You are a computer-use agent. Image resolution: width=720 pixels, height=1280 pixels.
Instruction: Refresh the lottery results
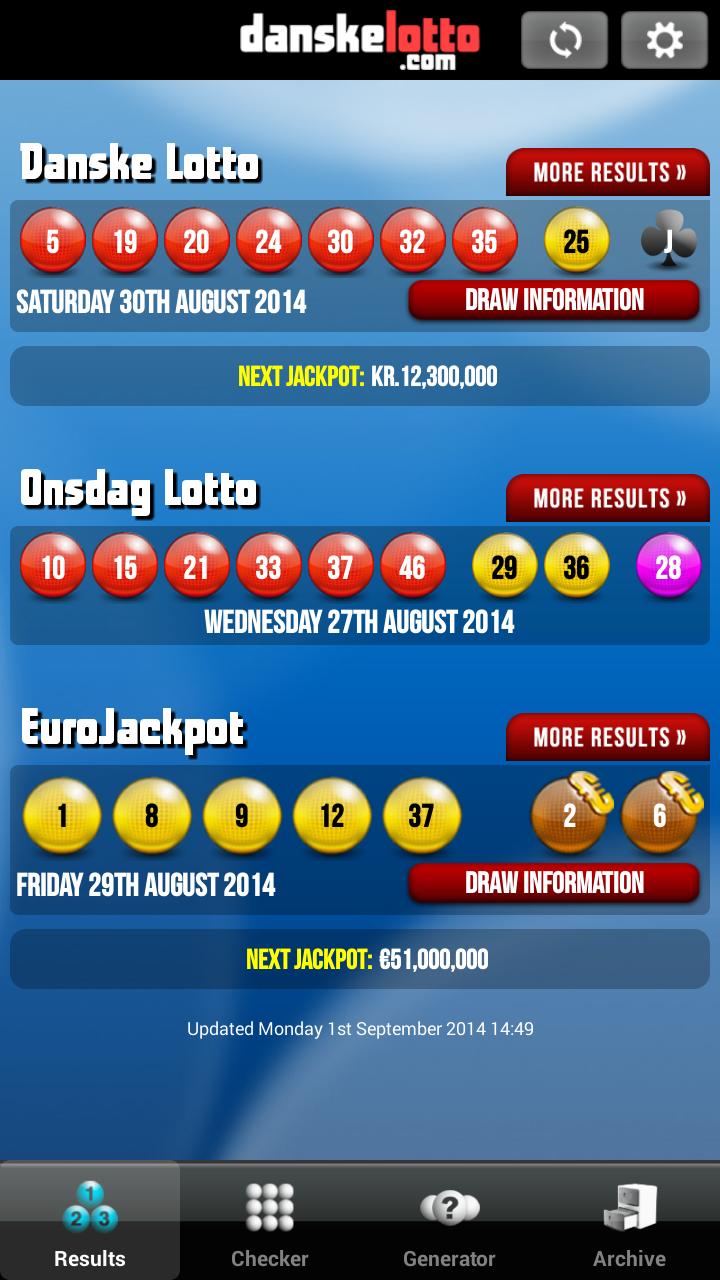564,40
